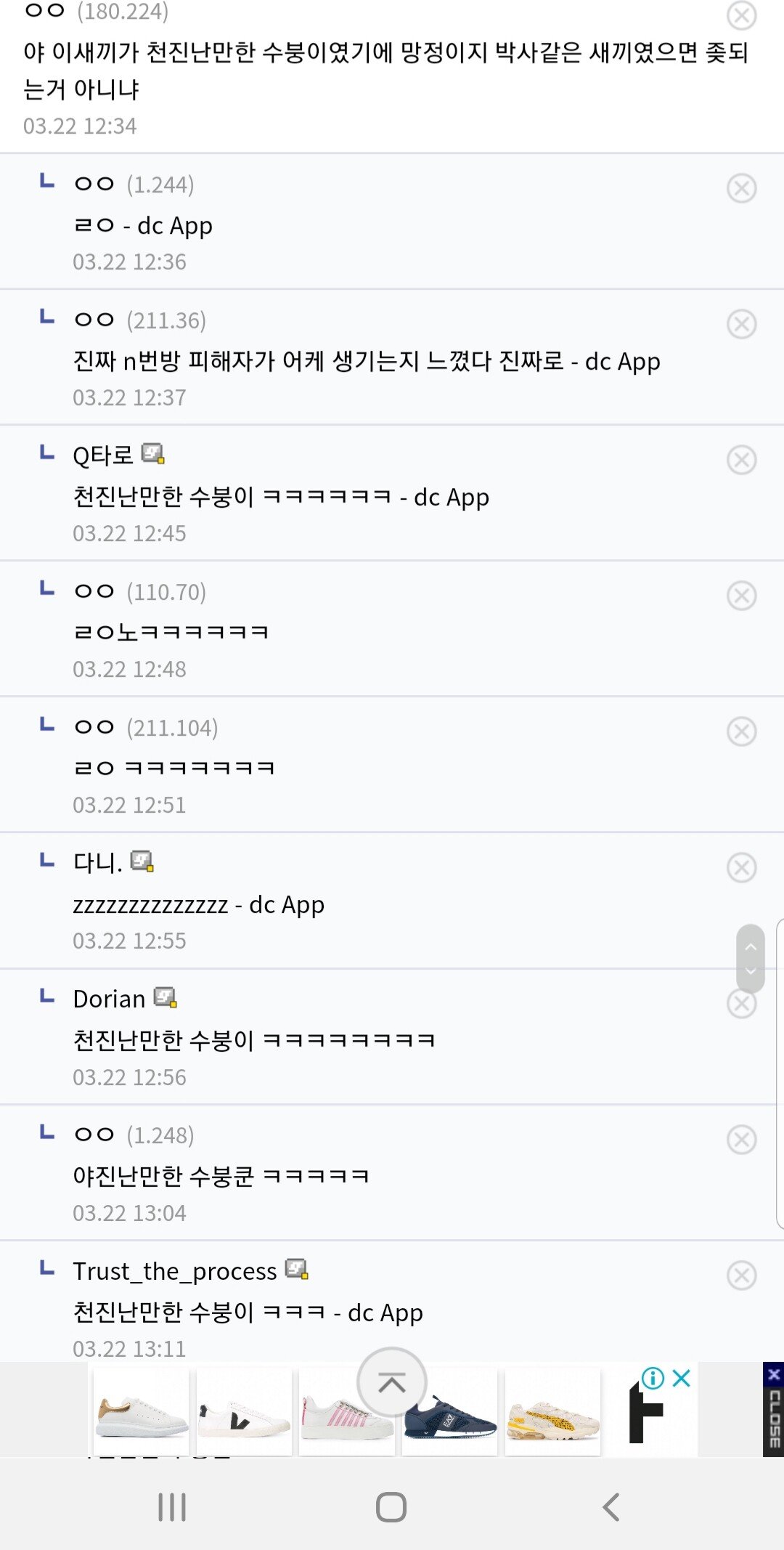
Task: Delete the comment by ㅇㅇ (1.244)
Action: (x=741, y=188)
